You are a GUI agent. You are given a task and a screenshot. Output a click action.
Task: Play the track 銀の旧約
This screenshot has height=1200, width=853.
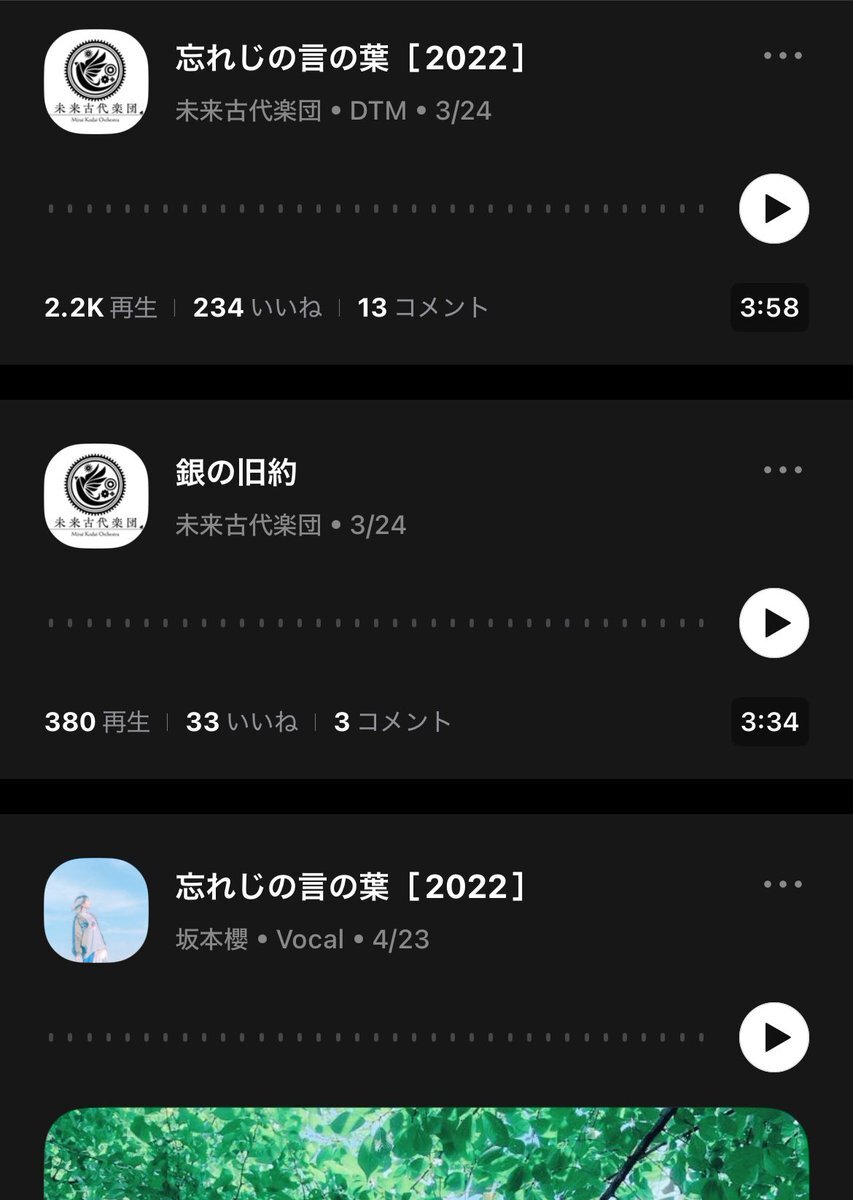tap(773, 623)
